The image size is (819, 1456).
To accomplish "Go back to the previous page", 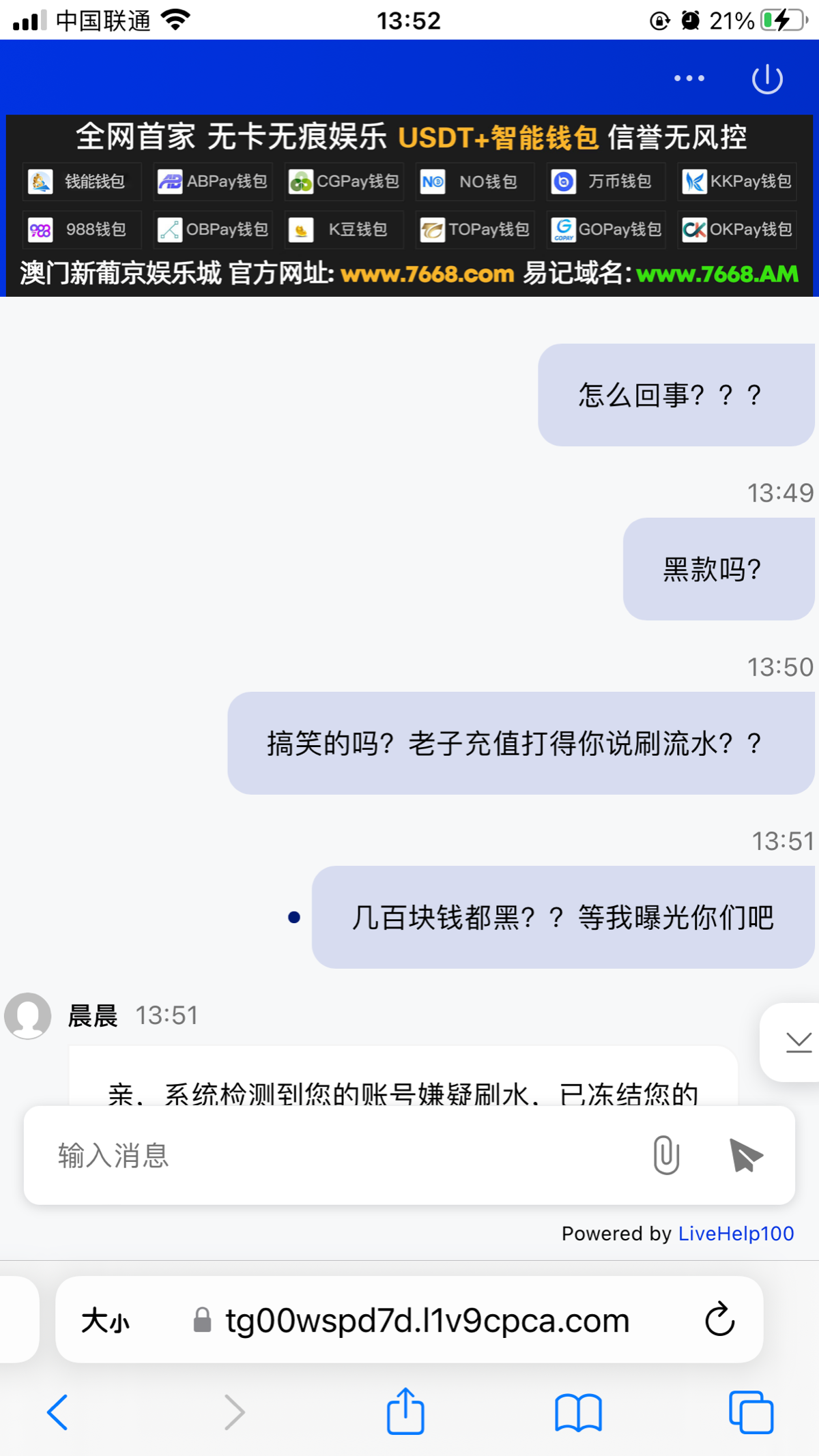I will (57, 1412).
